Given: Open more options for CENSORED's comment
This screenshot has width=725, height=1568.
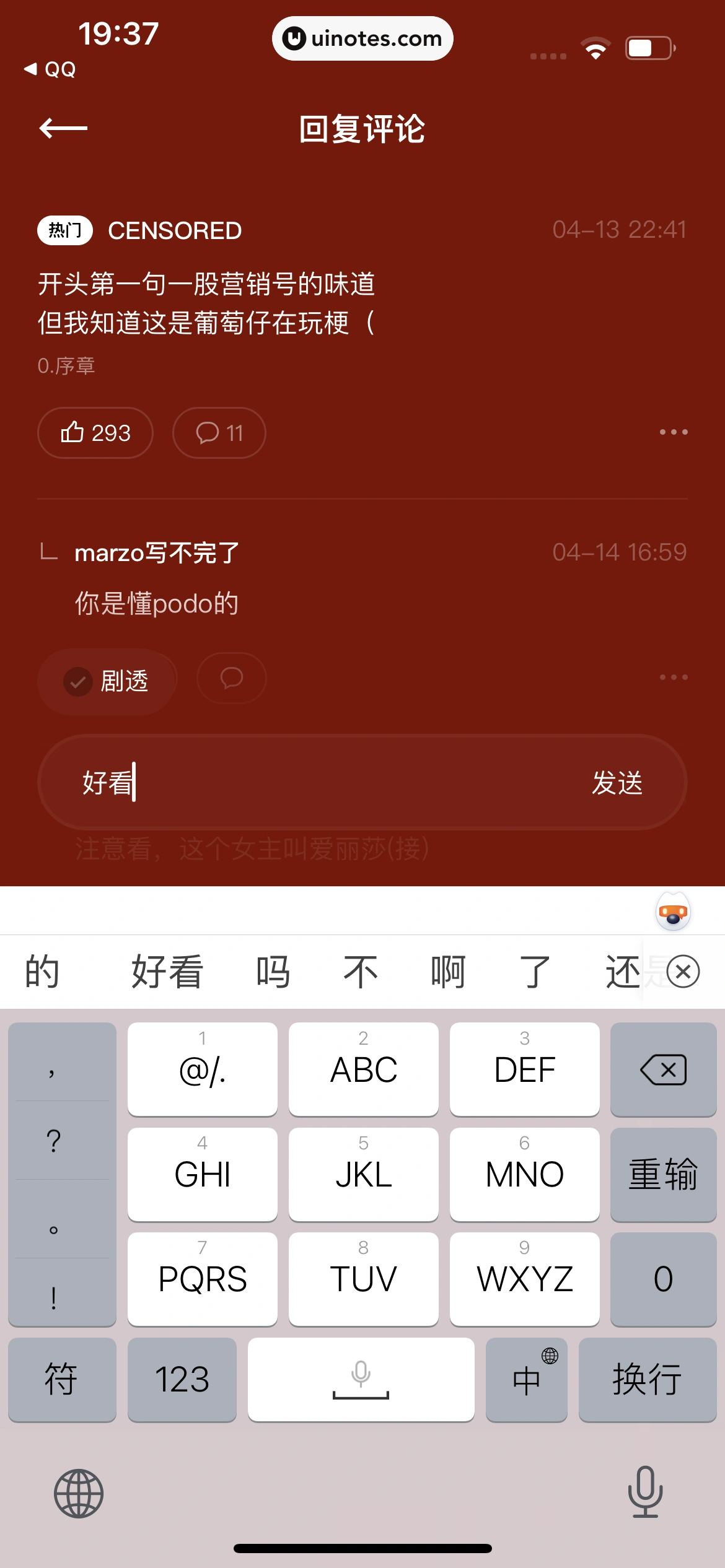Looking at the screenshot, I should click(673, 432).
